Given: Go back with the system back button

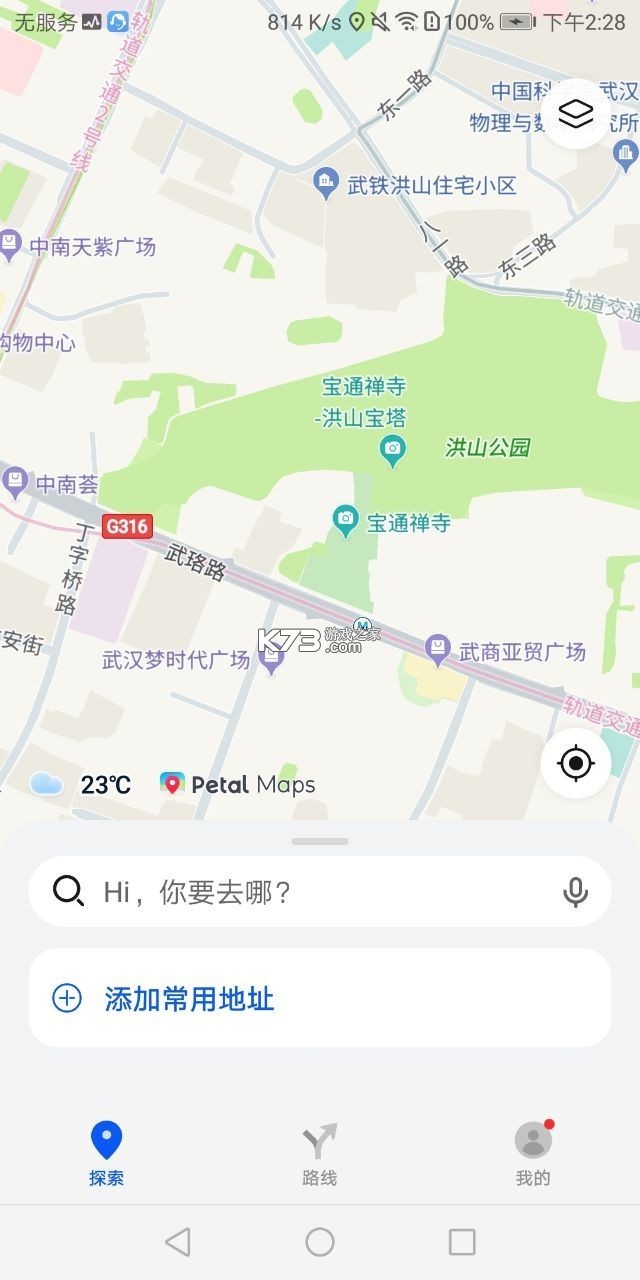Looking at the screenshot, I should click(178, 1242).
